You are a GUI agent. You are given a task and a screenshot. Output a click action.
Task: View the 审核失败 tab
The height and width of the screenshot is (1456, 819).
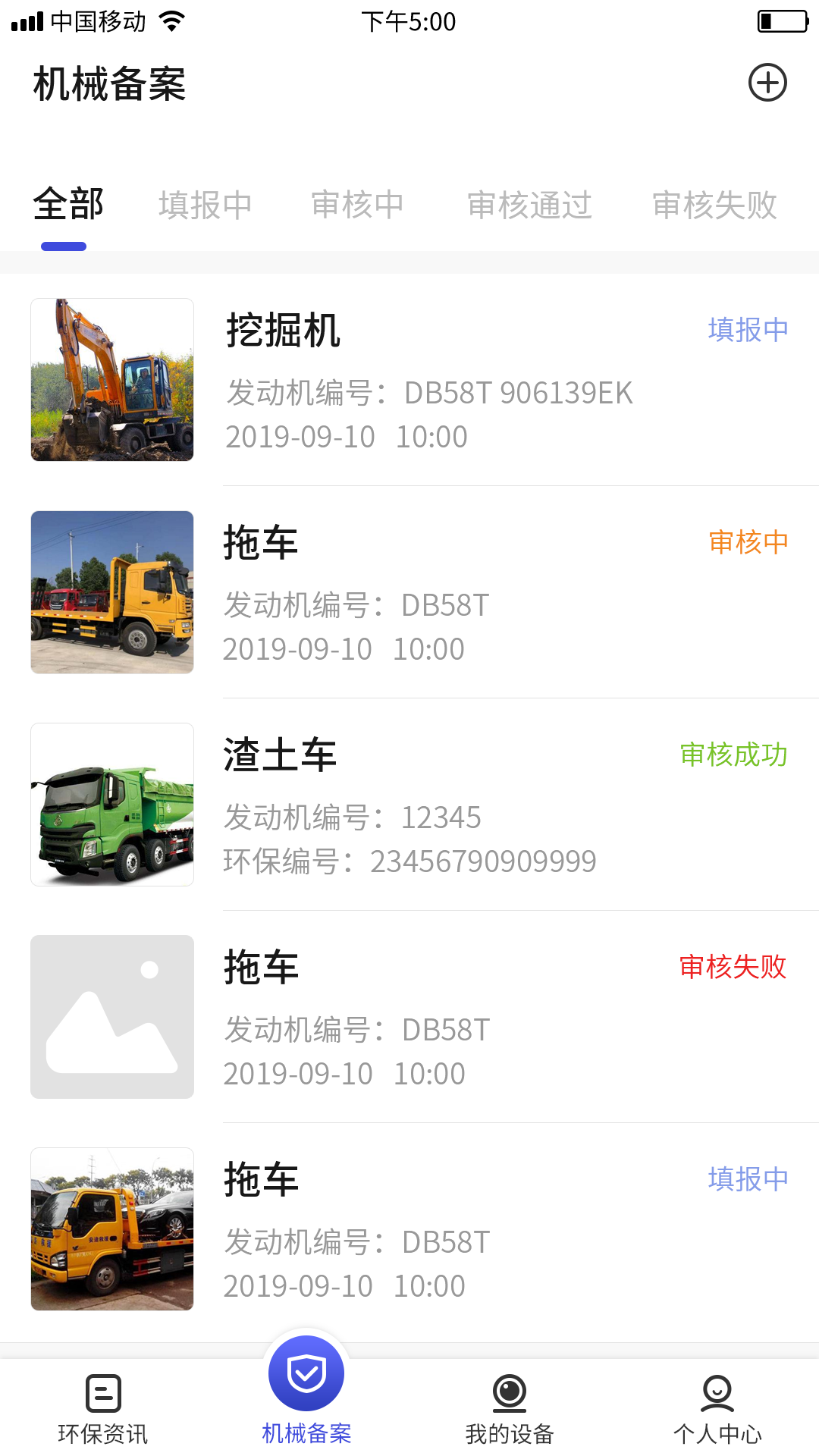click(714, 205)
